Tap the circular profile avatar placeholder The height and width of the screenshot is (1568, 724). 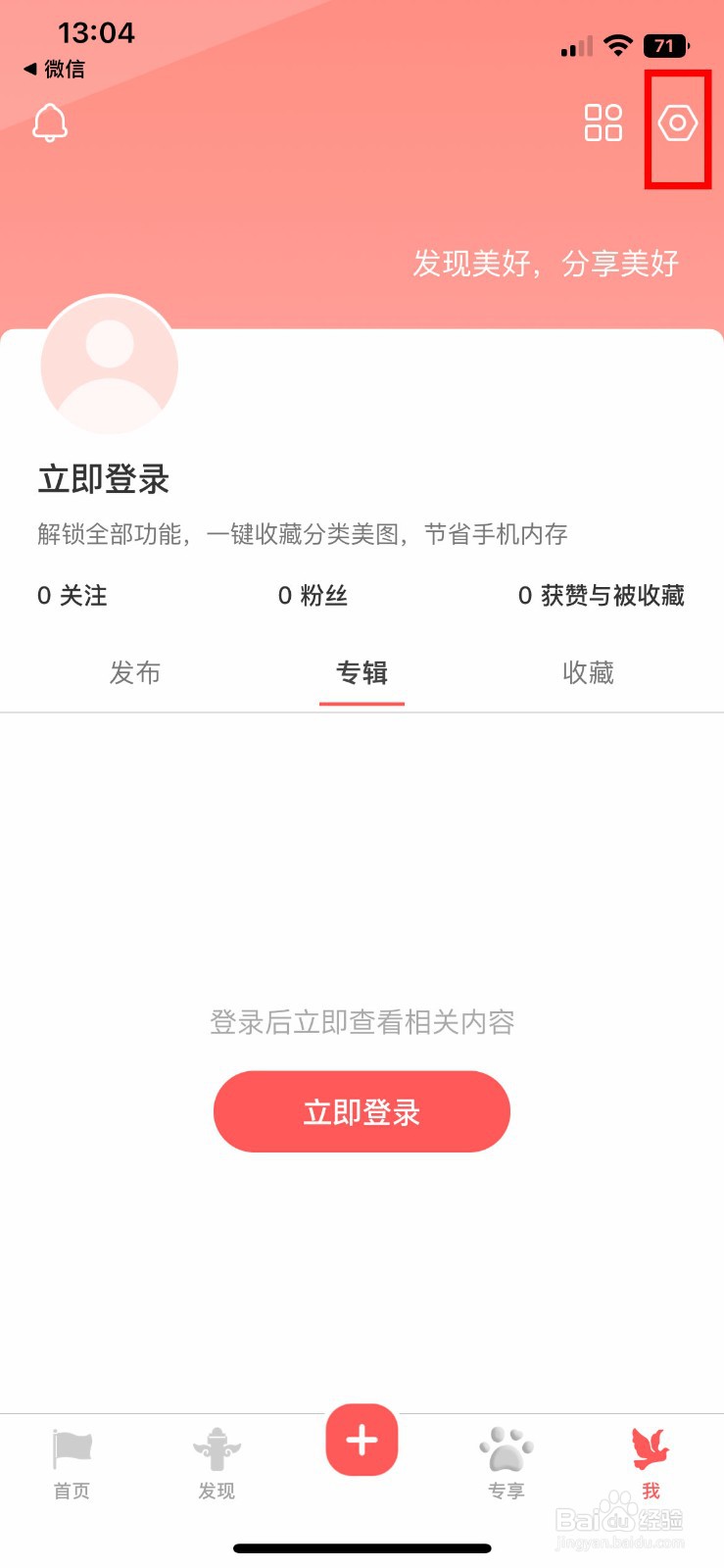[109, 365]
